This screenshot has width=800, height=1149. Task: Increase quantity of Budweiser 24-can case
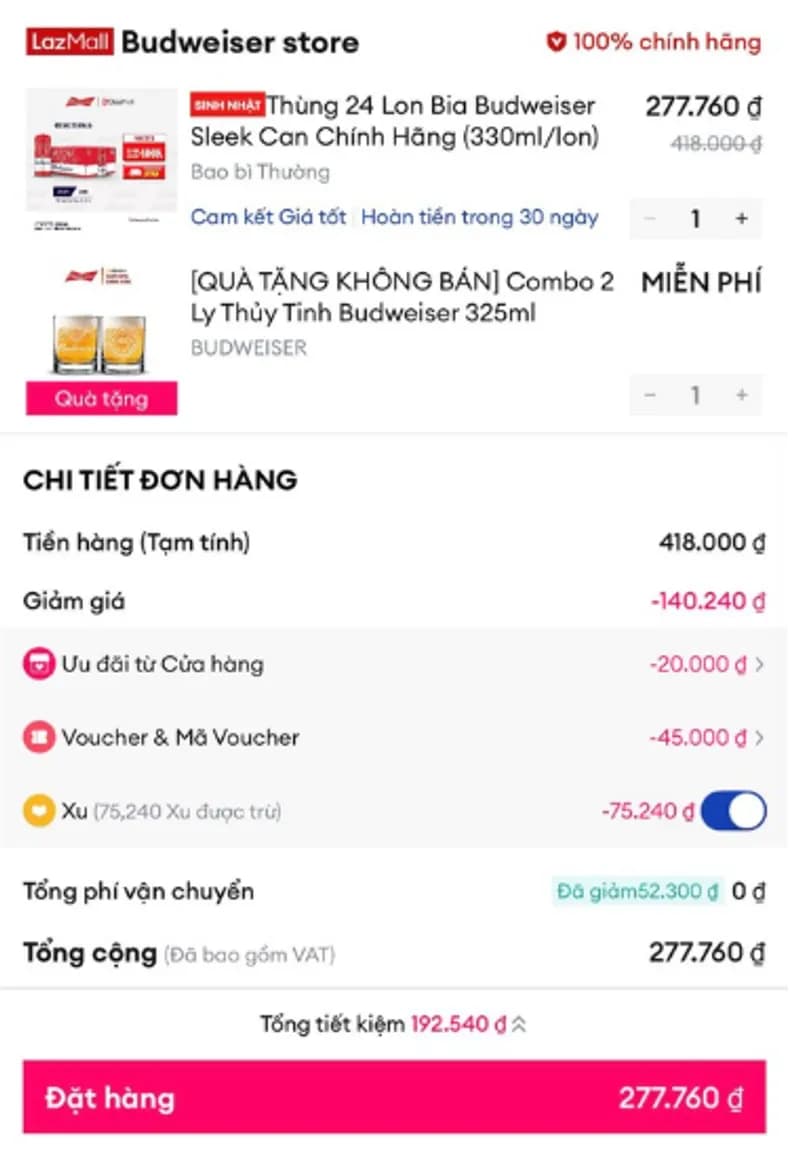click(741, 219)
